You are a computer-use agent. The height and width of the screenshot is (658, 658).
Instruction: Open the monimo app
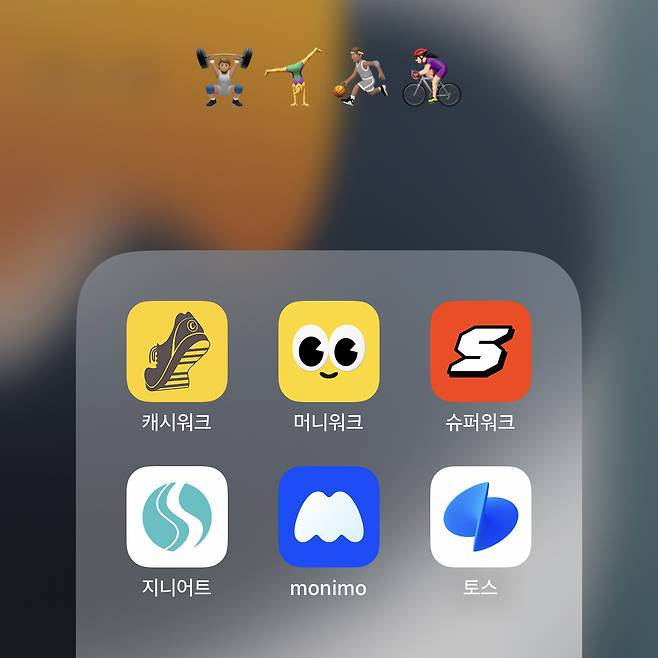point(329,516)
